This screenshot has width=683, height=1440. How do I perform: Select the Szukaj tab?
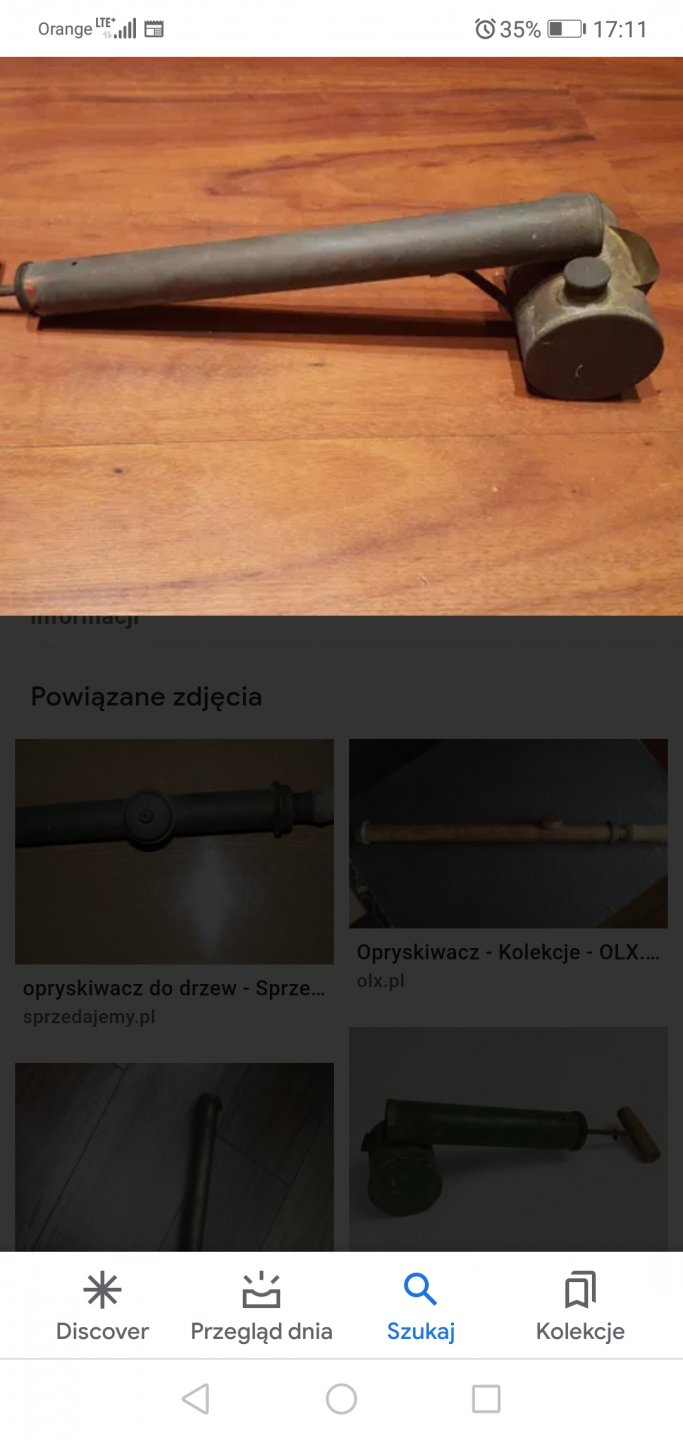pyautogui.click(x=421, y=1306)
